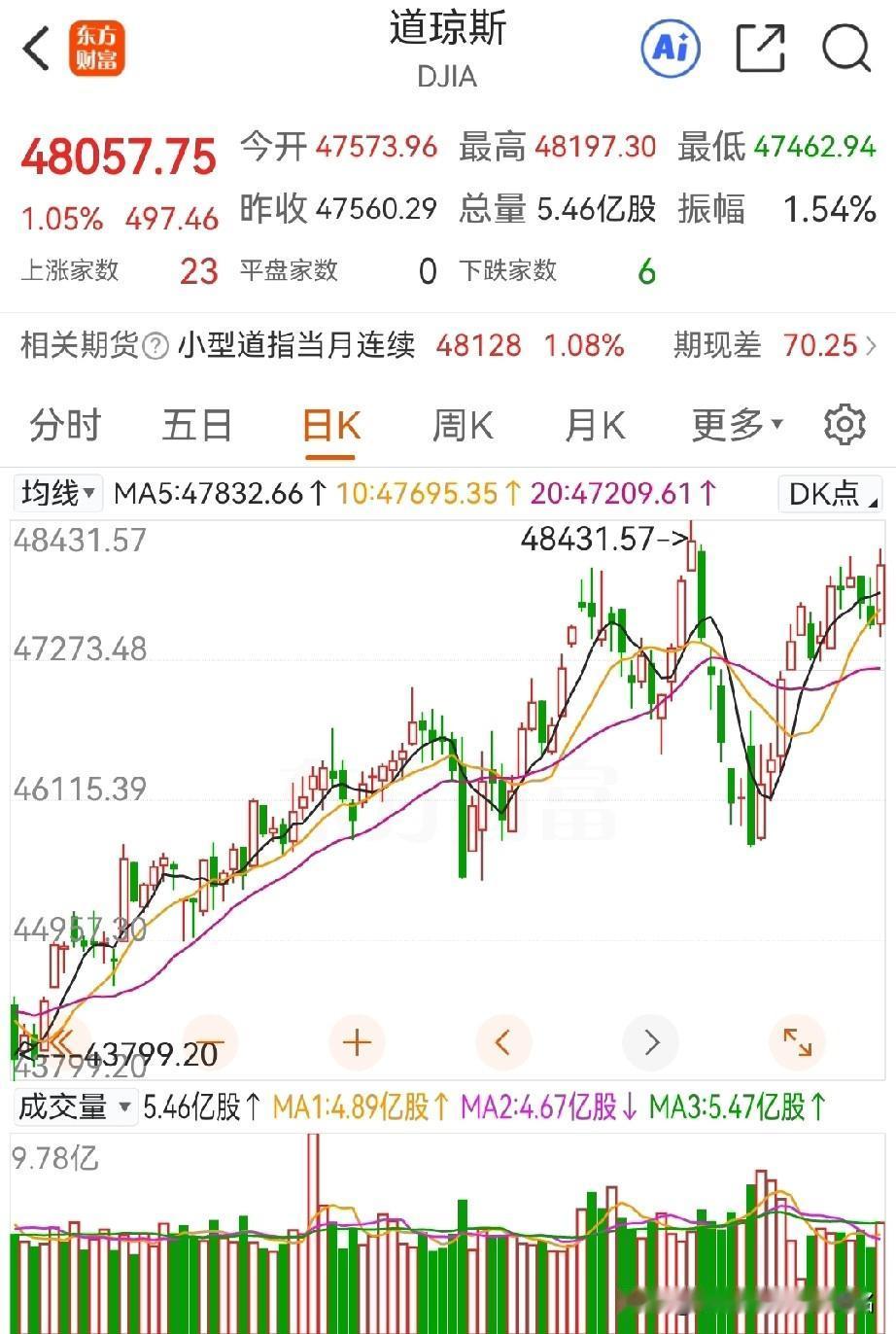Switch to the 分时 intraday tab
The height and width of the screenshot is (1334, 896).
pos(64,424)
